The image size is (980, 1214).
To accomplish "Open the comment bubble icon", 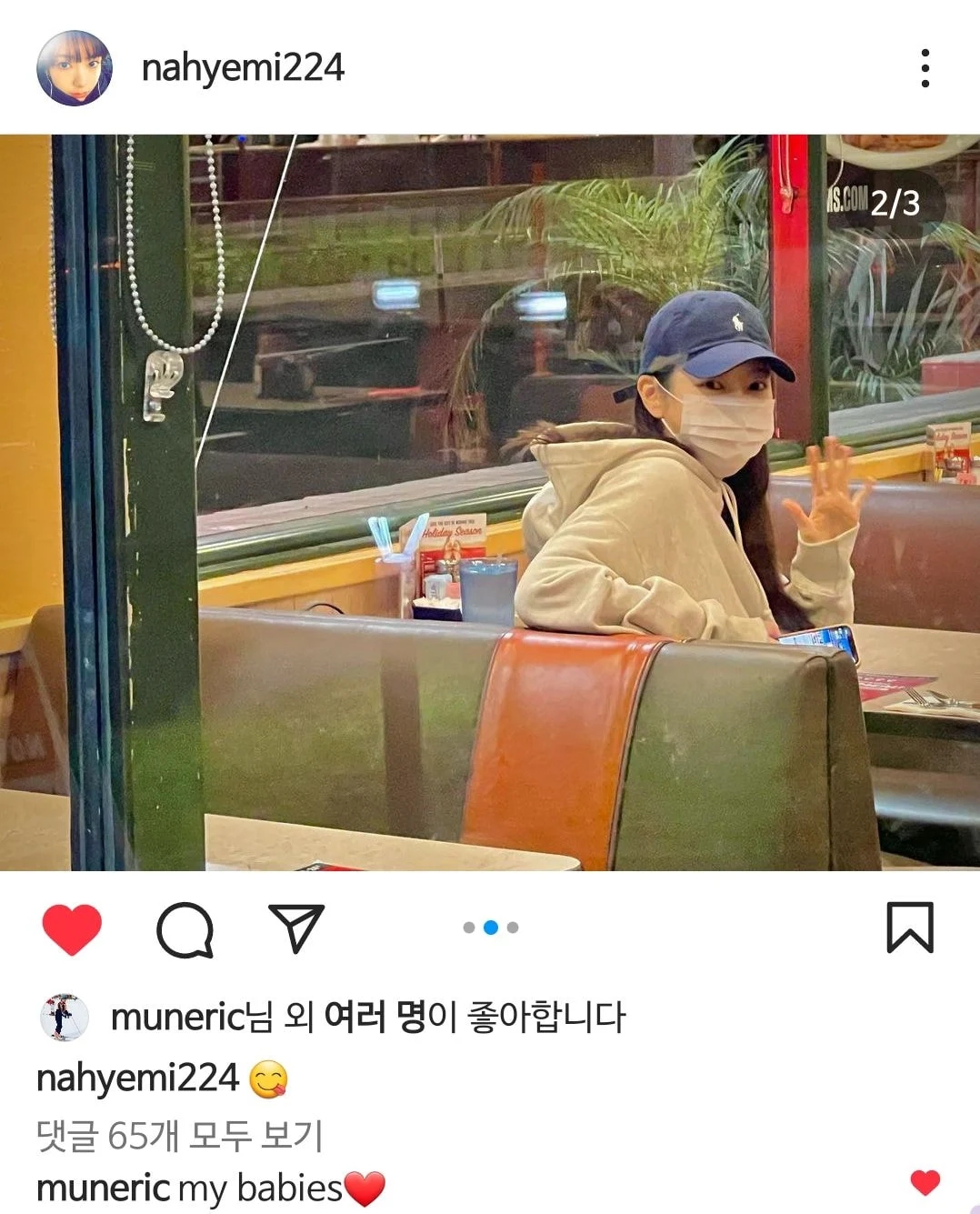I will [x=185, y=929].
